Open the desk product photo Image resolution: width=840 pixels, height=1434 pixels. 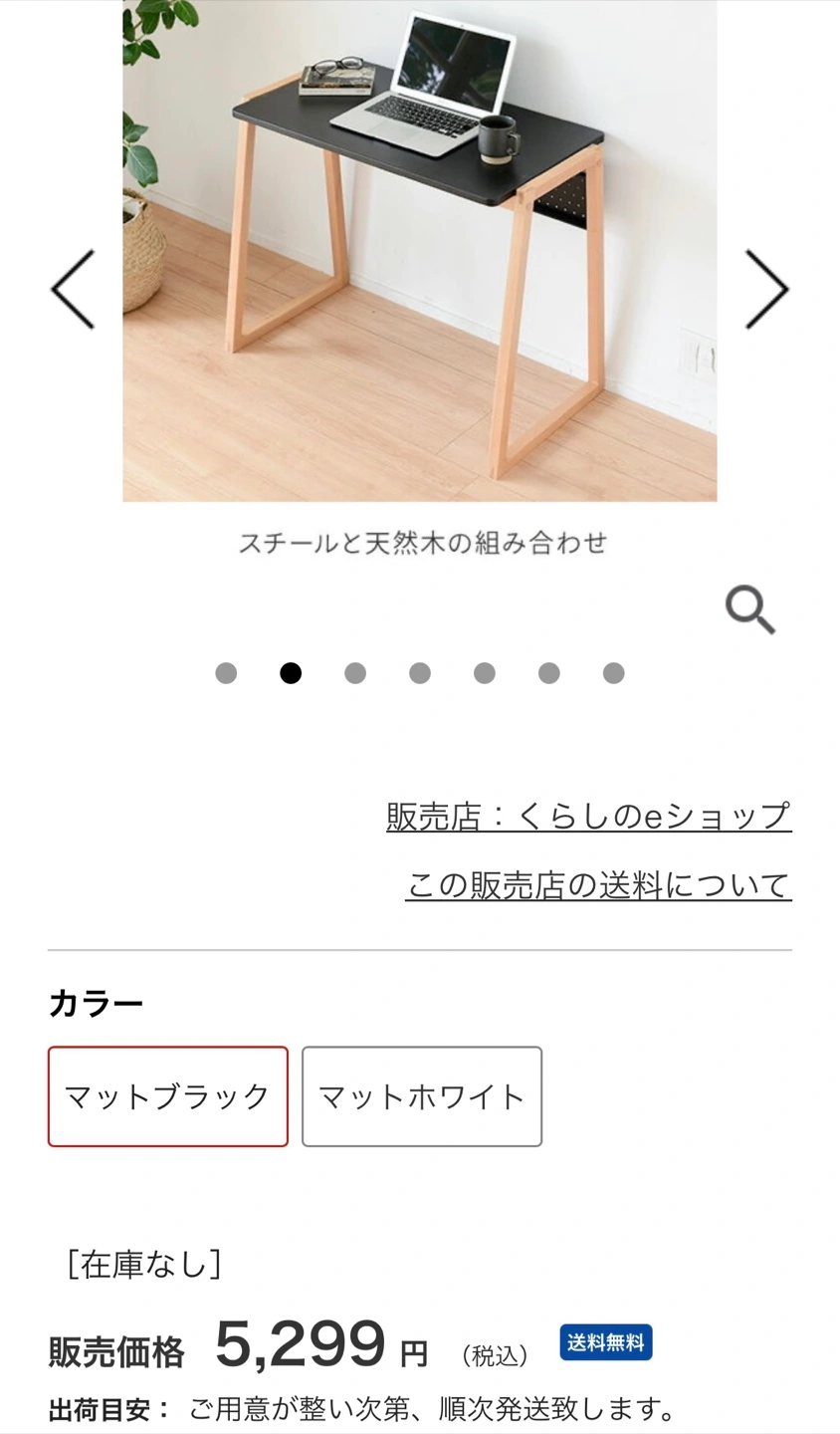click(x=419, y=249)
